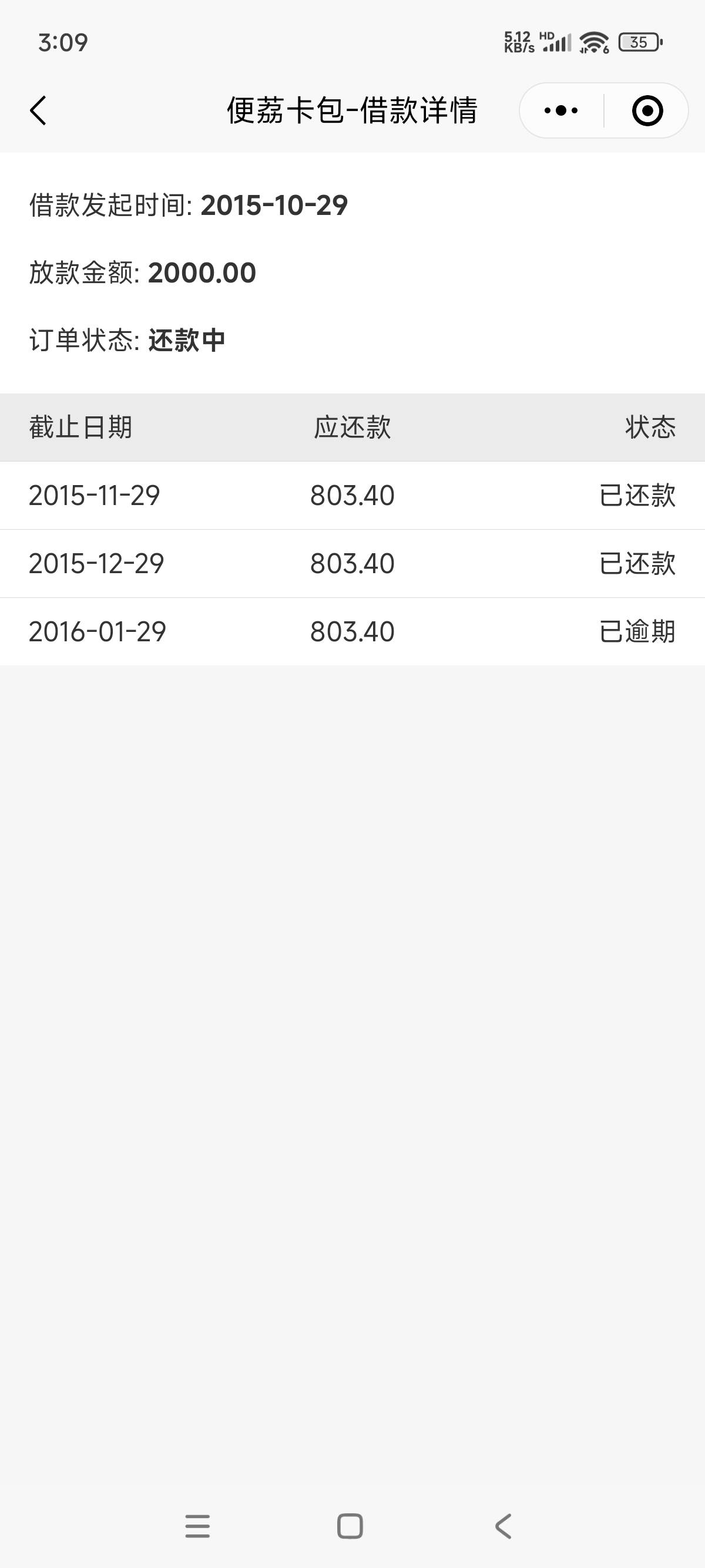Tap the system home button
Viewport: 705px width, 1568px height.
pos(350,1526)
